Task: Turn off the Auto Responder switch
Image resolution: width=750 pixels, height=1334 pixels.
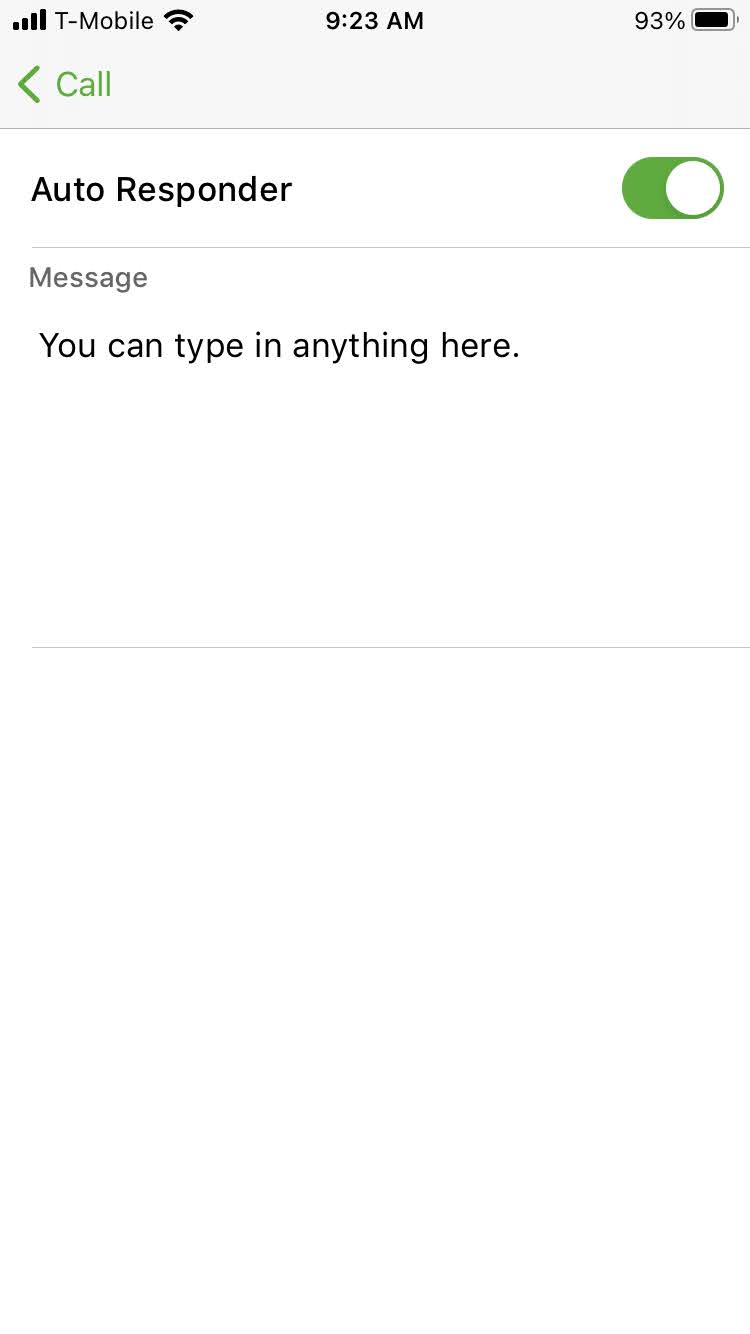Action: (672, 188)
